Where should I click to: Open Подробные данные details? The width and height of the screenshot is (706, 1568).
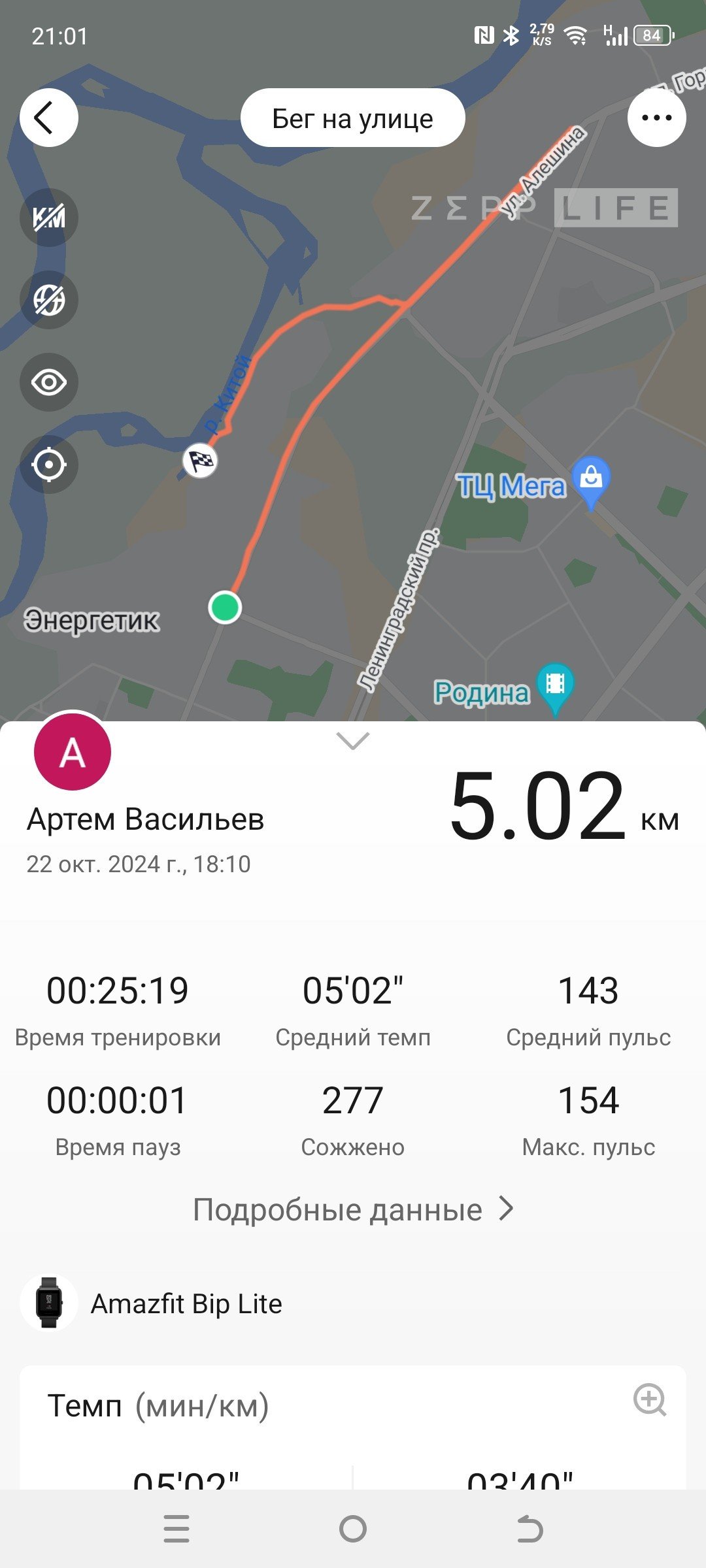tap(353, 1209)
